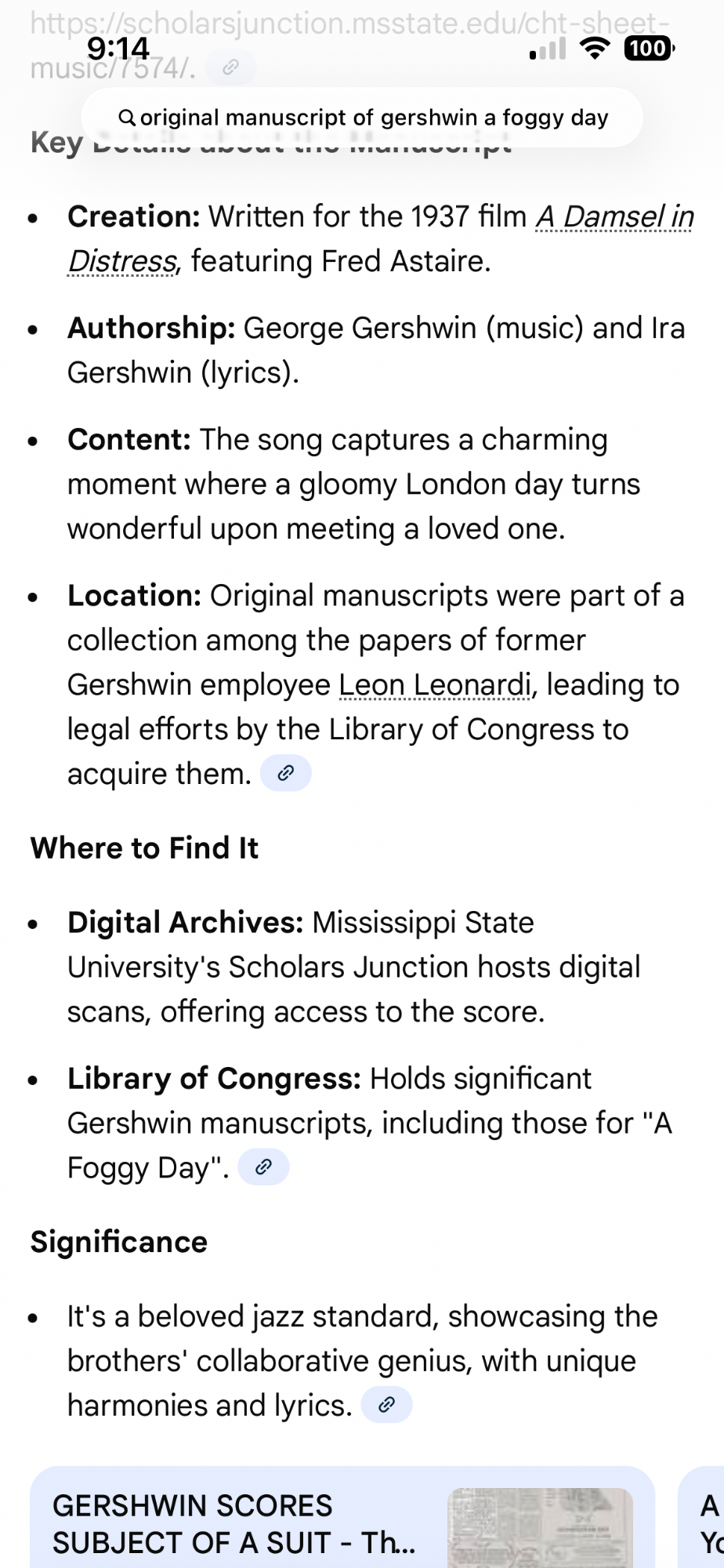Image resolution: width=724 pixels, height=1568 pixels.
Task: Open the source link chip after the msstate URL
Action: pyautogui.click(x=230, y=68)
